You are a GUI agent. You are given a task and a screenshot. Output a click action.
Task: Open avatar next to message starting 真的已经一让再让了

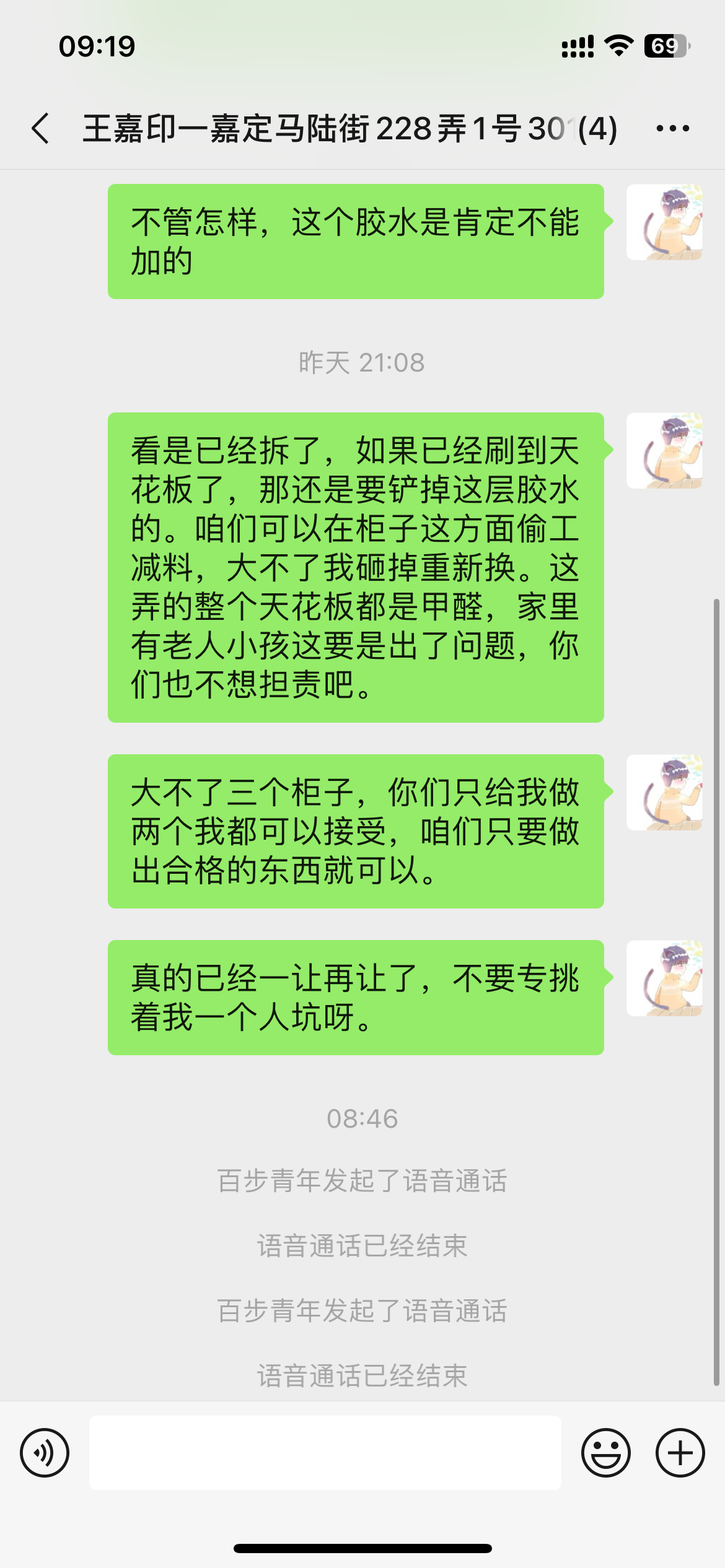664,978
